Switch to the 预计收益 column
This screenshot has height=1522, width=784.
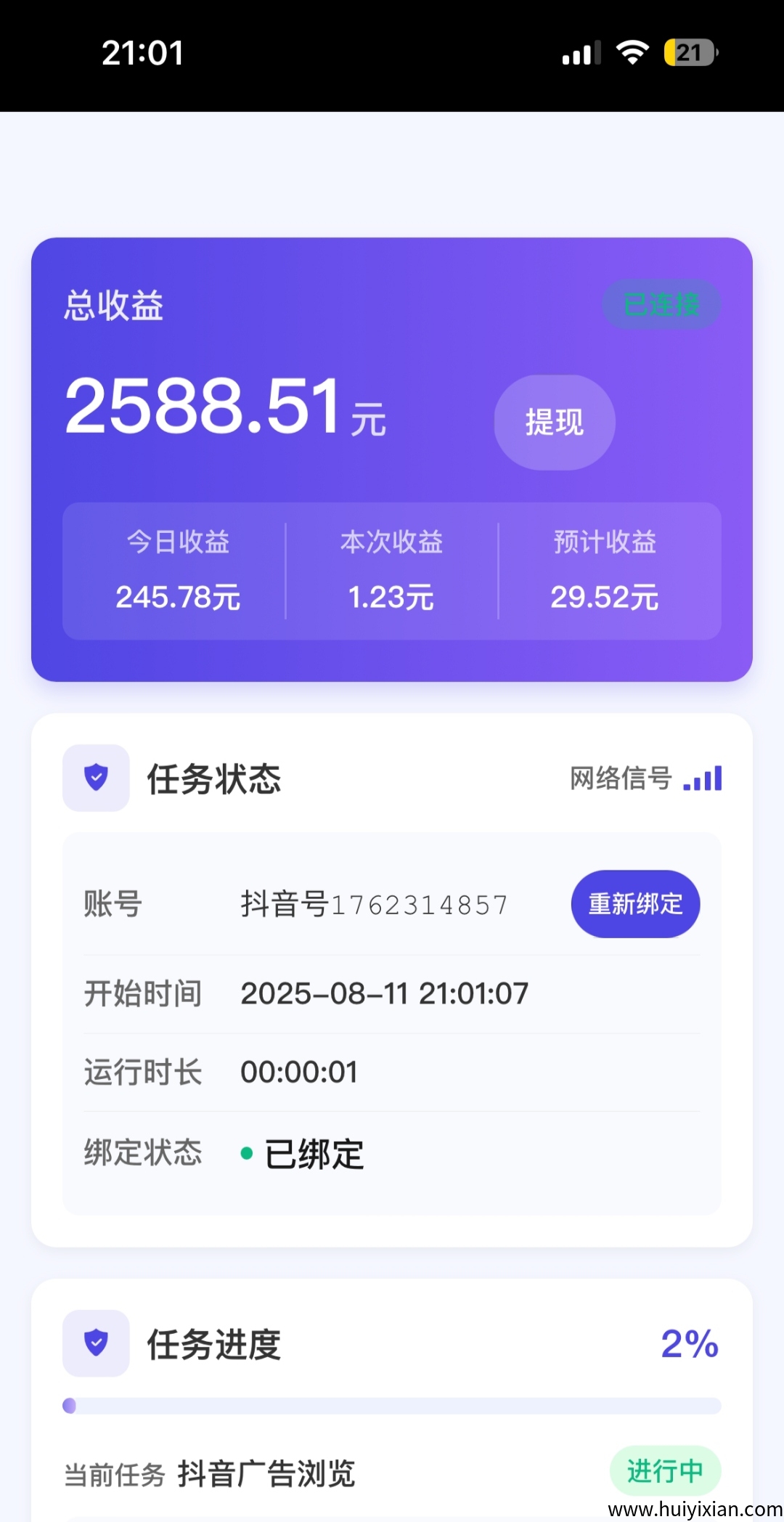(605, 570)
